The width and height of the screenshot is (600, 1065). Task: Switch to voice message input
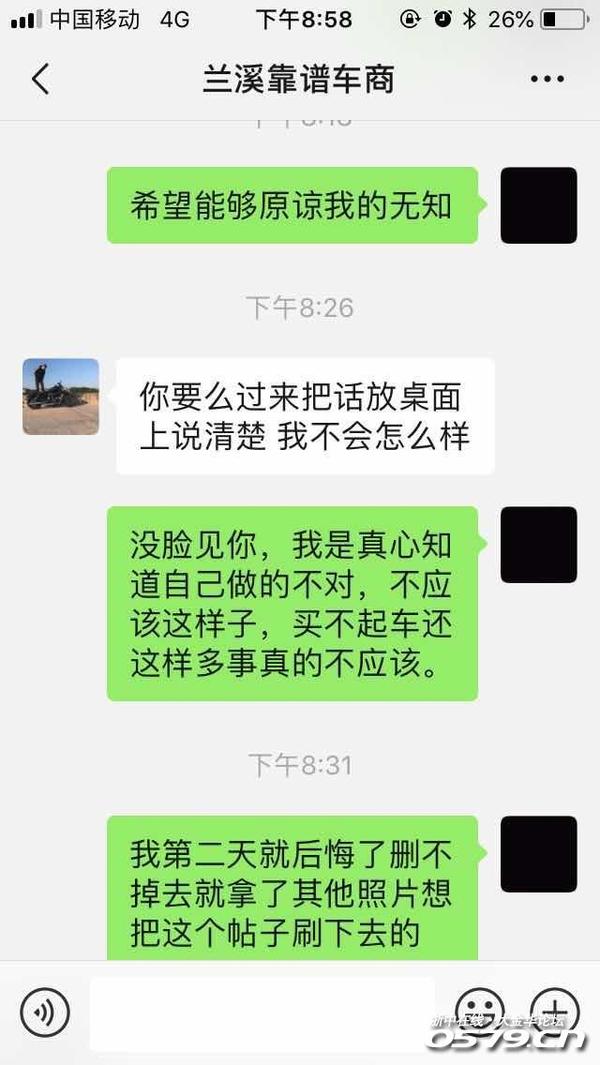click(45, 1012)
